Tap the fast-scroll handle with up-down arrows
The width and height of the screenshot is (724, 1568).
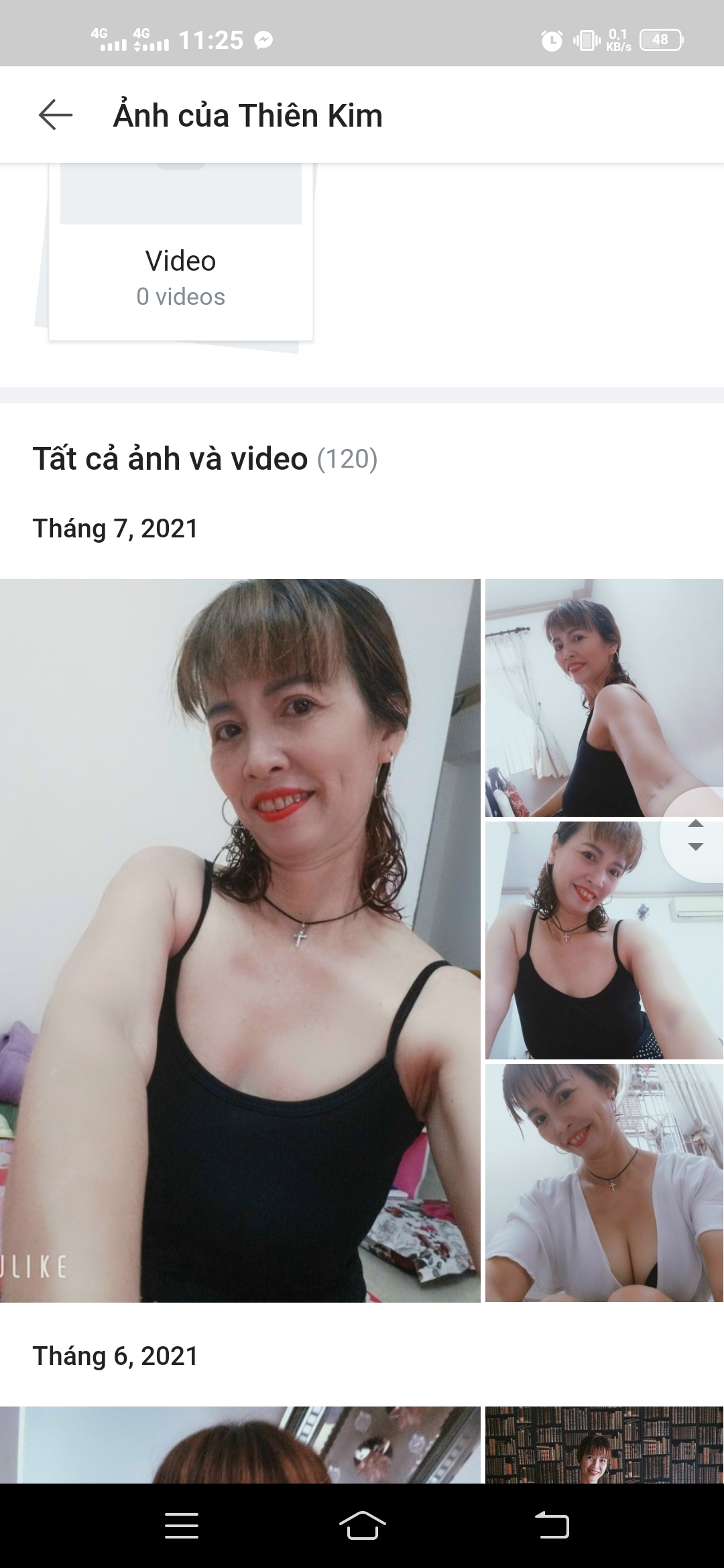[695, 835]
